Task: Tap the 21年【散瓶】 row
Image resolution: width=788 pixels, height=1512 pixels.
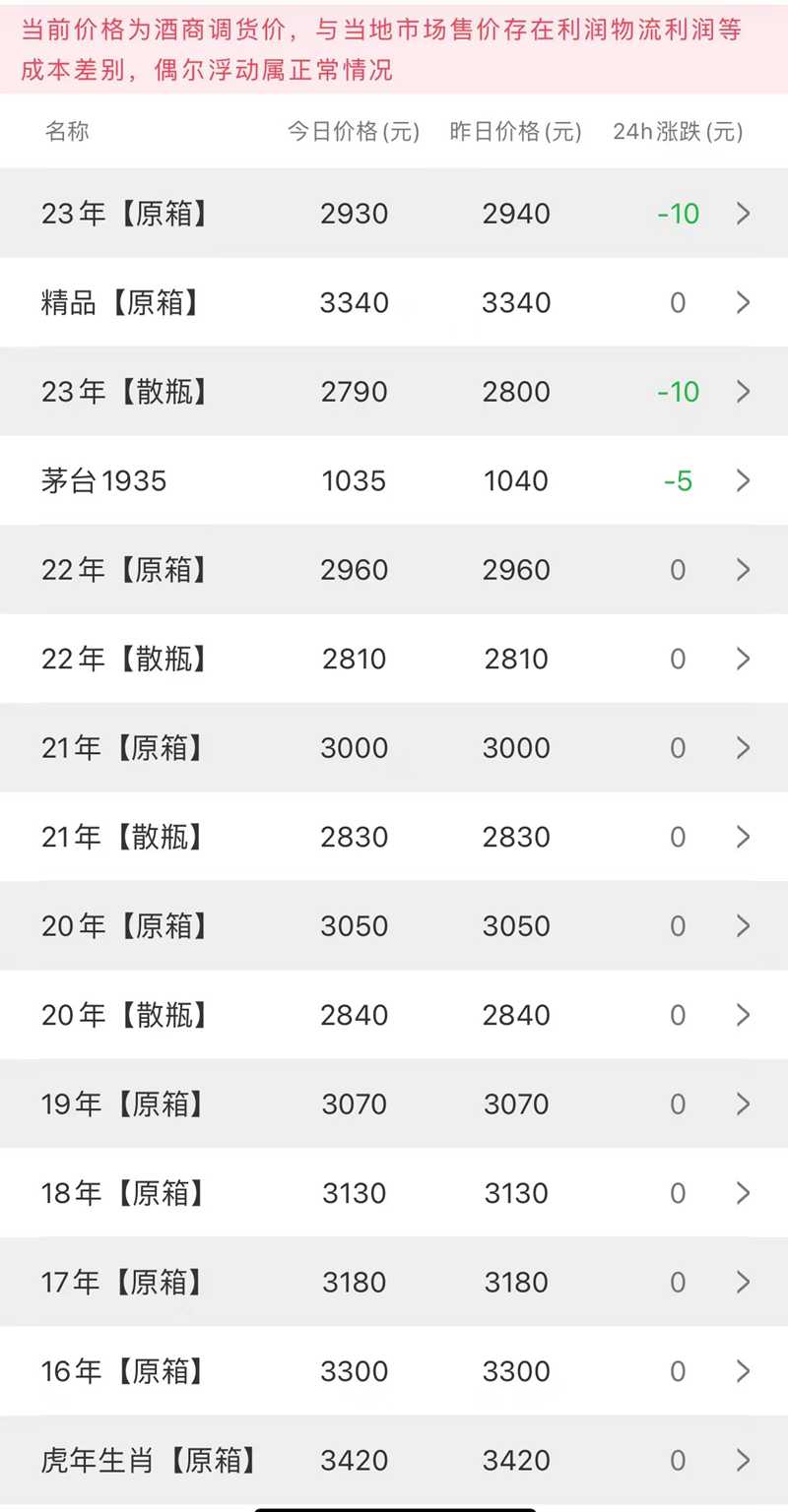Action: pos(394,837)
